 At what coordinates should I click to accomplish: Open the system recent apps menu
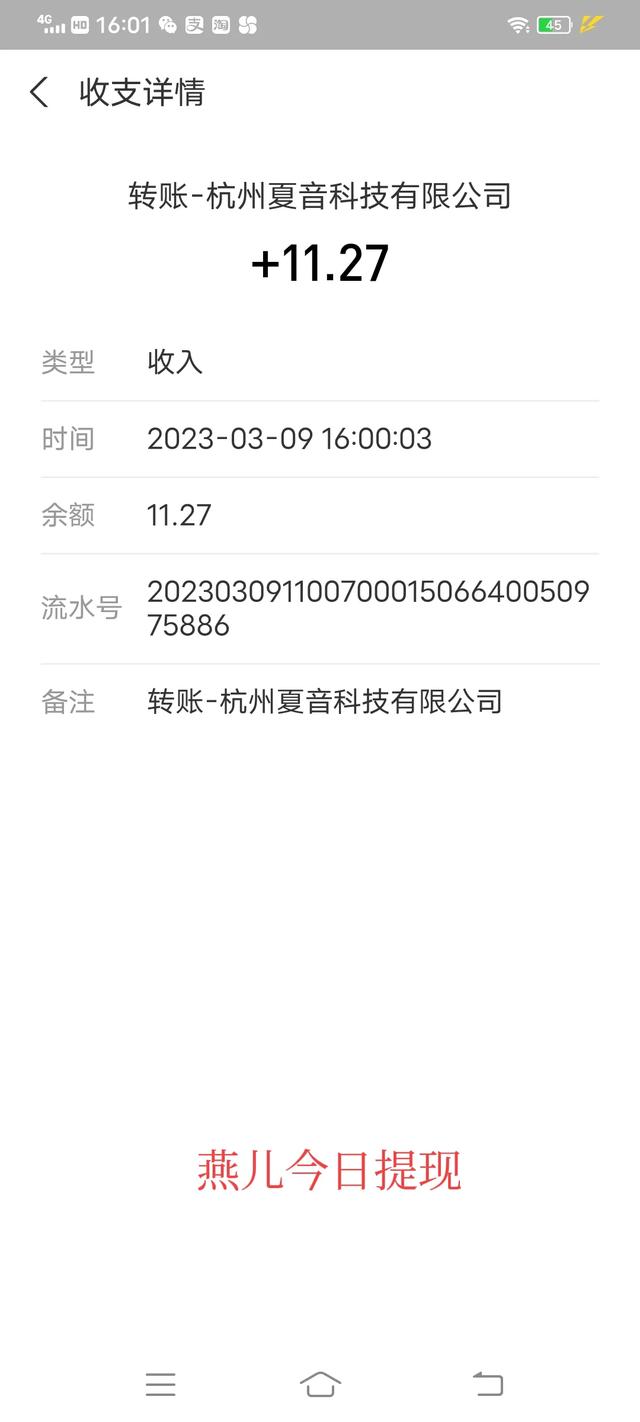160,1384
